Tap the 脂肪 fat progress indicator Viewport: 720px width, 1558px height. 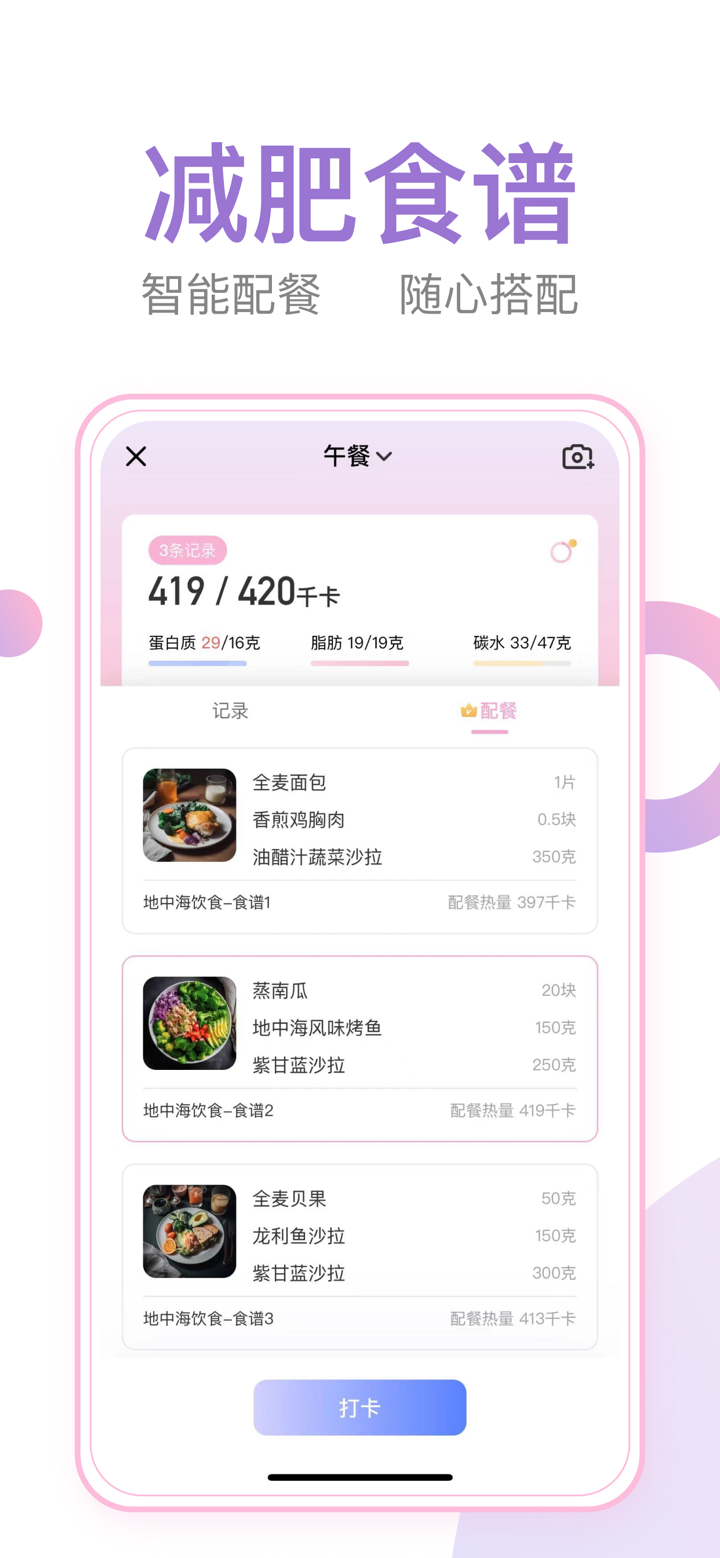pos(359,661)
